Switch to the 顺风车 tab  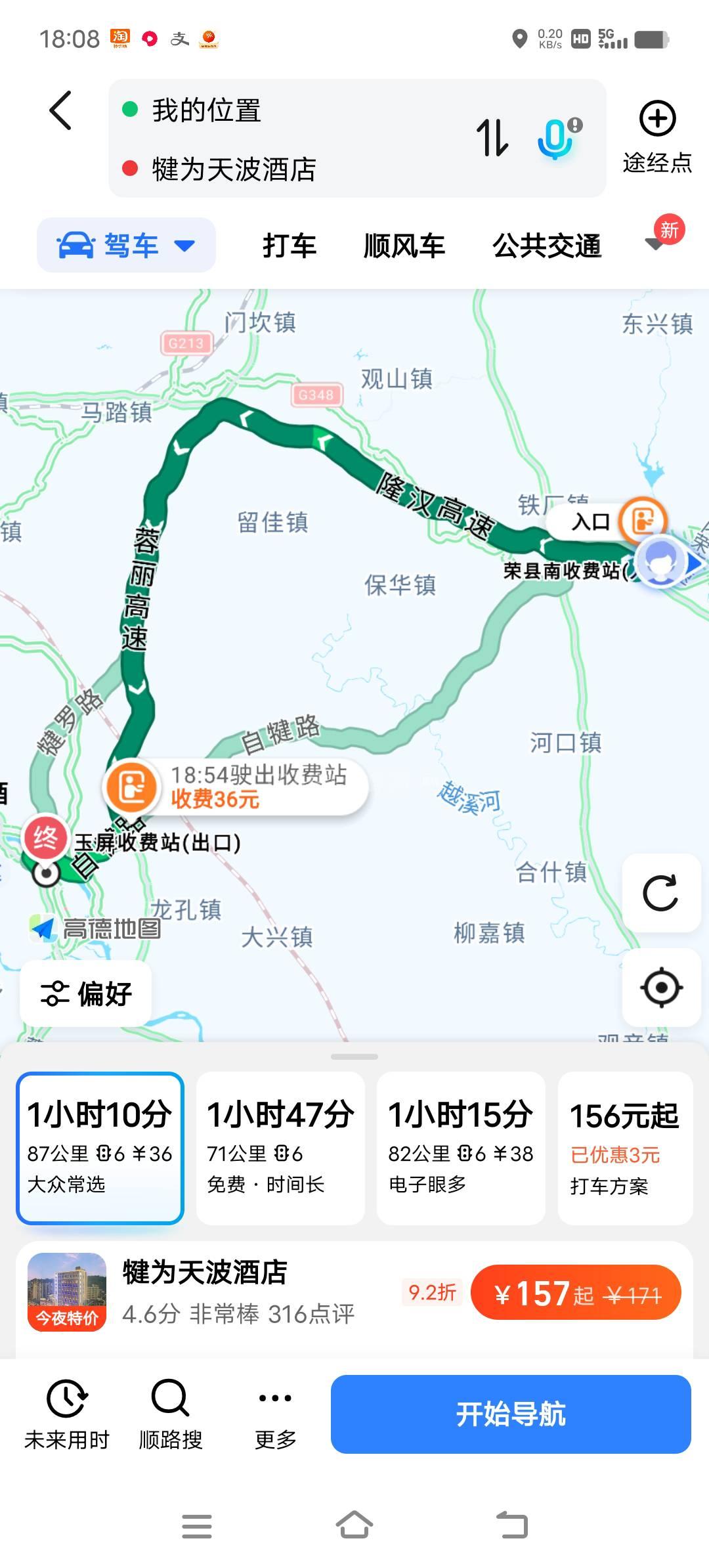pos(404,246)
